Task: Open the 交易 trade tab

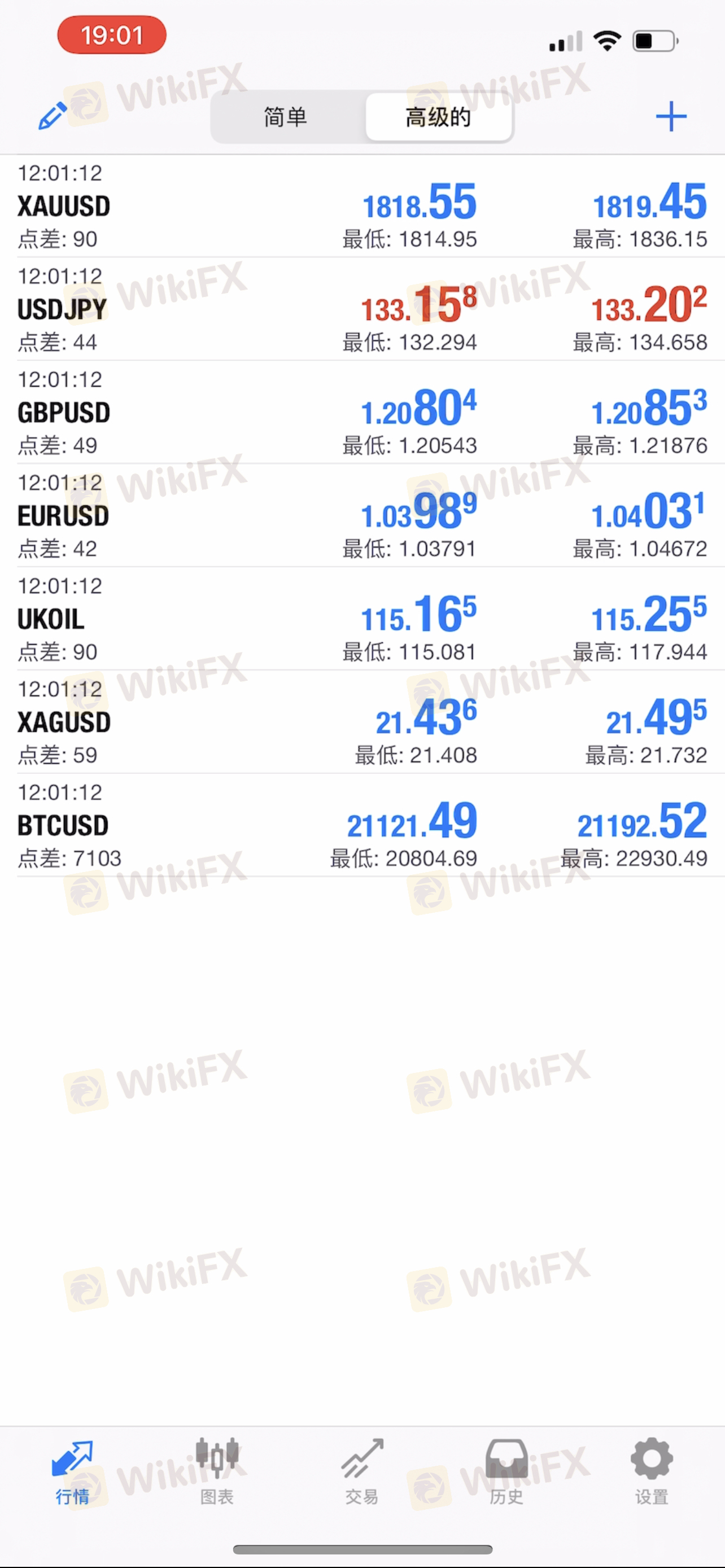Action: coord(362,1472)
